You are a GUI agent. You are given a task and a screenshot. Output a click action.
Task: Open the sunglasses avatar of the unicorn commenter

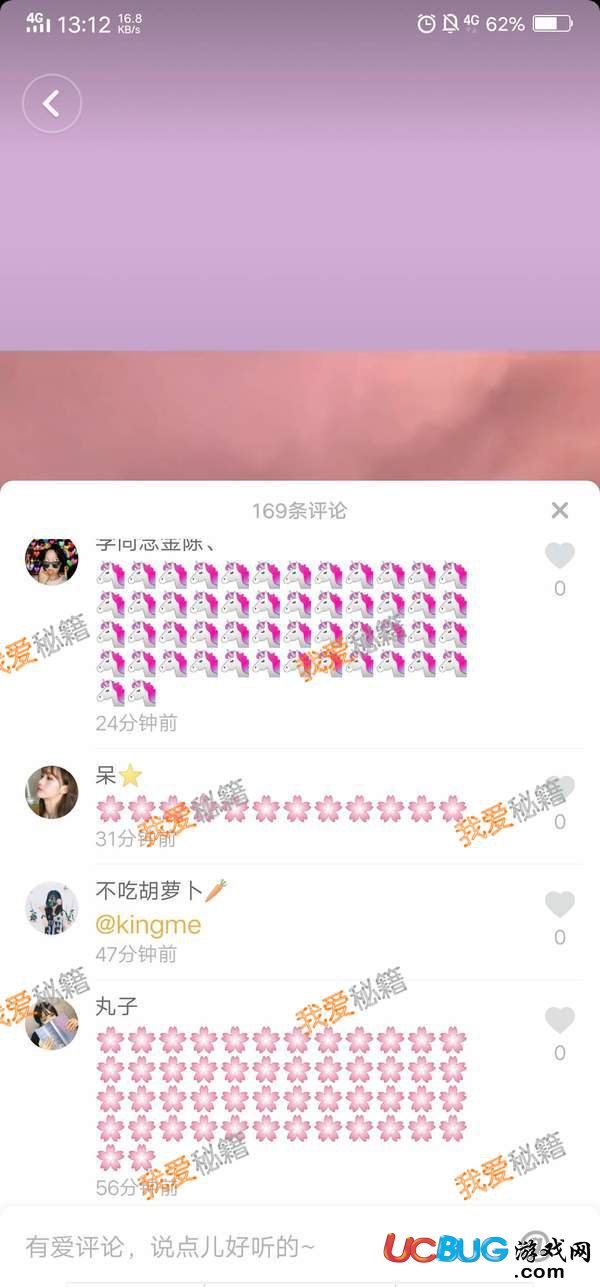51,559
